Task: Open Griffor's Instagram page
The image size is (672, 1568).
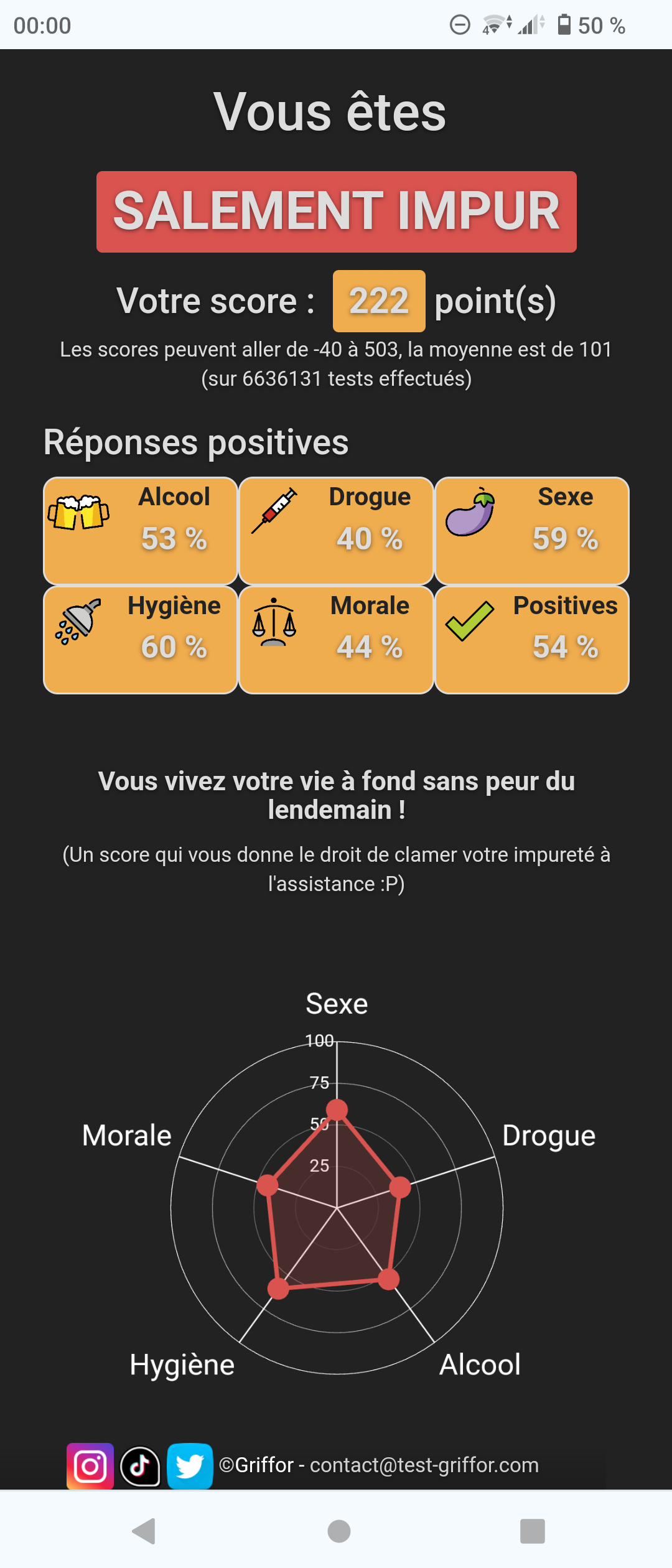Action: (x=90, y=1466)
